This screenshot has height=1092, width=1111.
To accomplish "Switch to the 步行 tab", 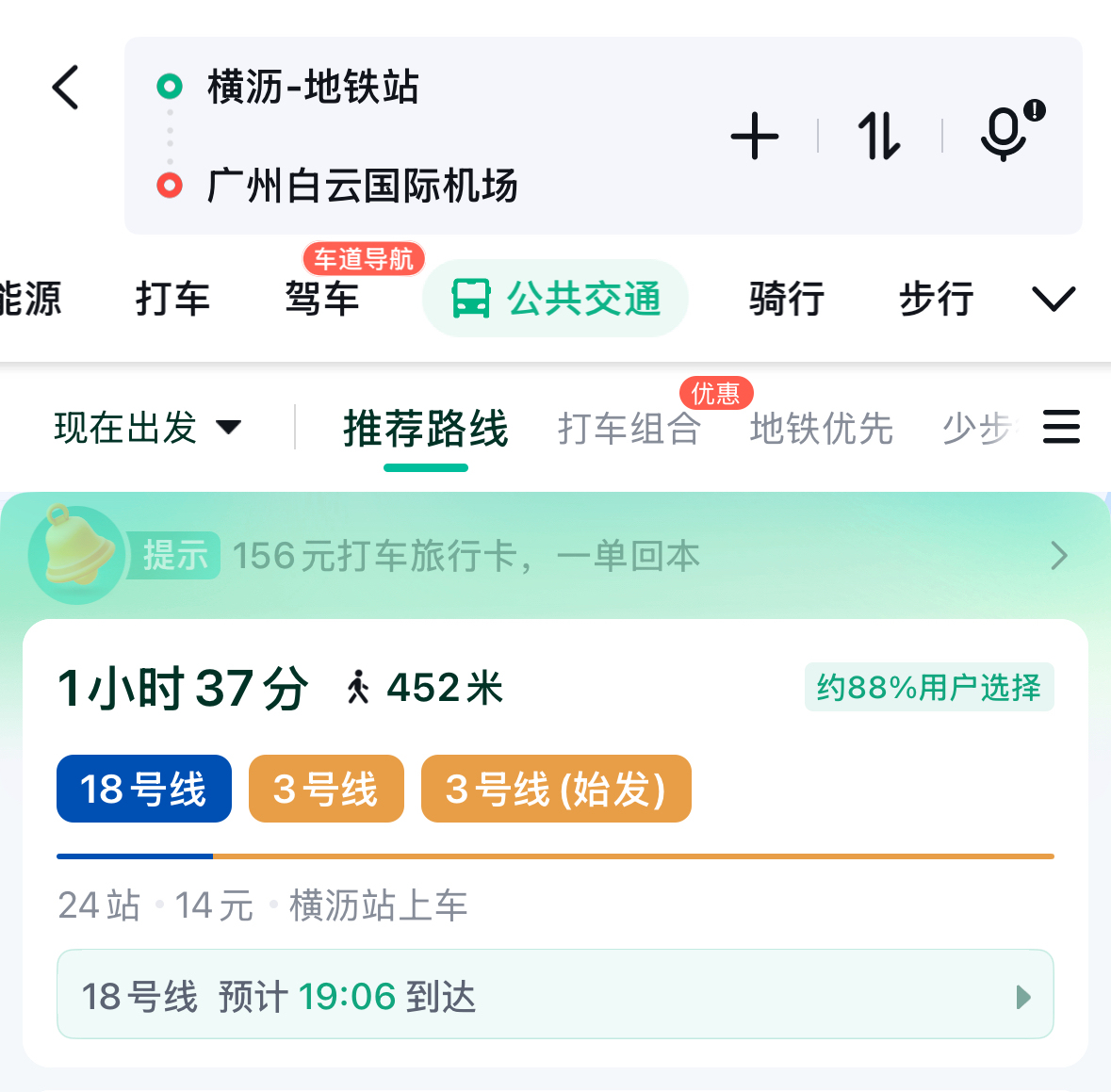I will (936, 299).
